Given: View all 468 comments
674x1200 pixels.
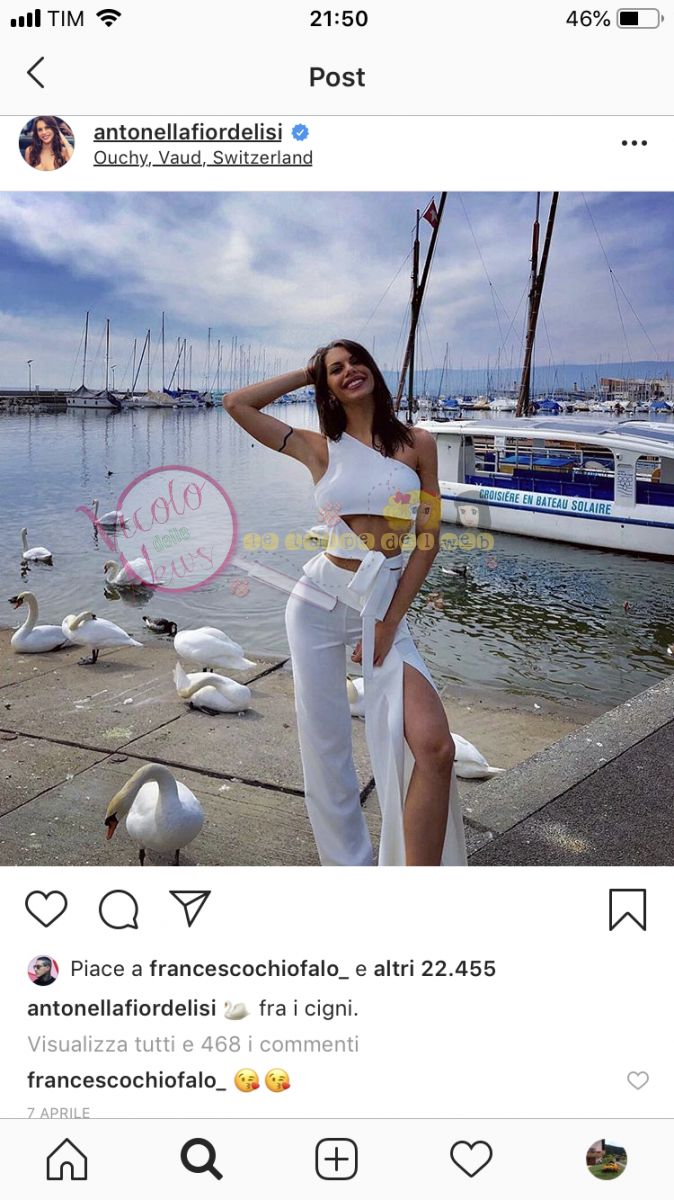Looking at the screenshot, I should [193, 1044].
